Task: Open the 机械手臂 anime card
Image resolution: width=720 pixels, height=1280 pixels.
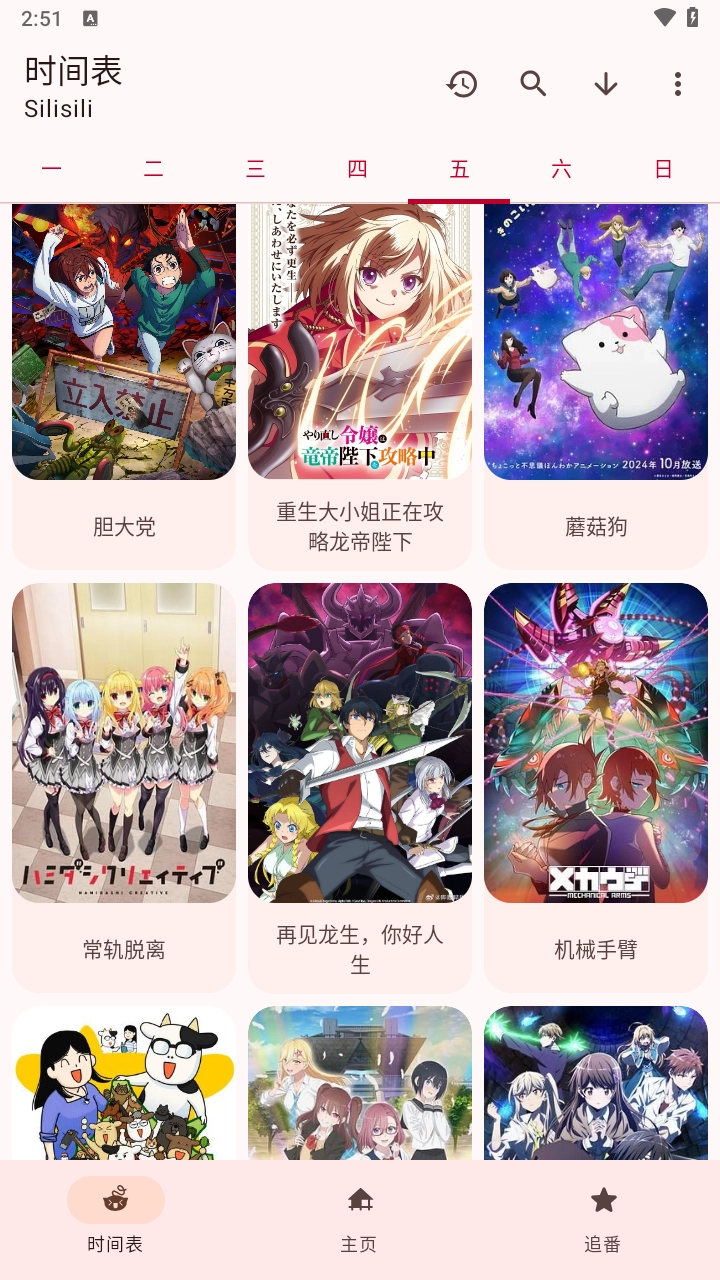Action: click(x=596, y=780)
